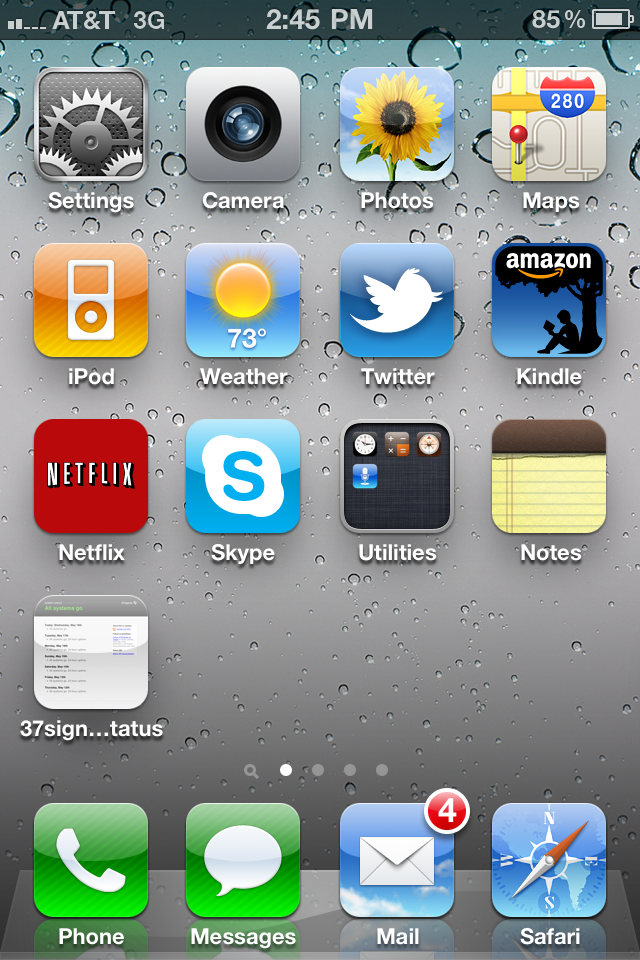This screenshot has height=960, width=640.
Task: Open Mail with 4 unread
Action: pyautogui.click(x=397, y=861)
